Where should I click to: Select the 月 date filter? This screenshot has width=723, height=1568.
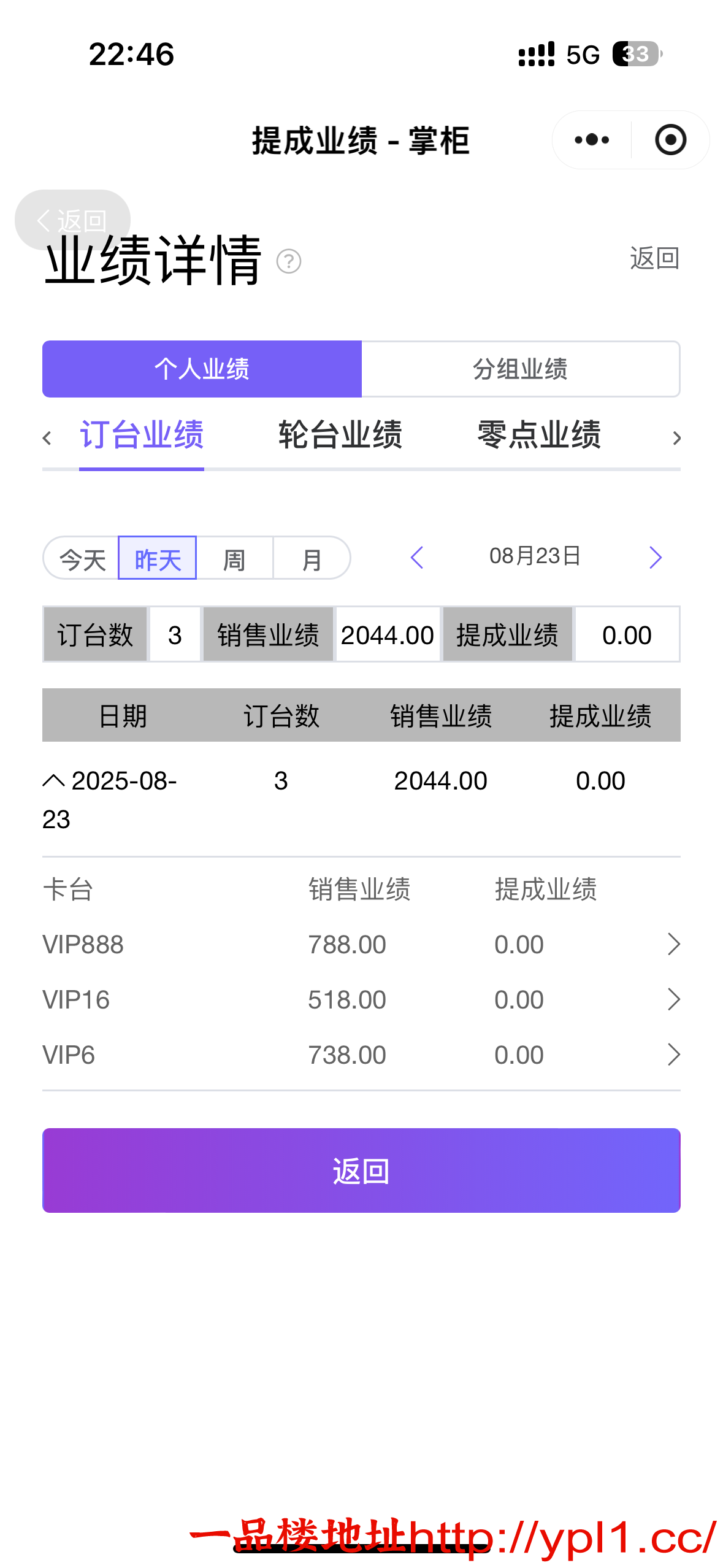(x=311, y=557)
